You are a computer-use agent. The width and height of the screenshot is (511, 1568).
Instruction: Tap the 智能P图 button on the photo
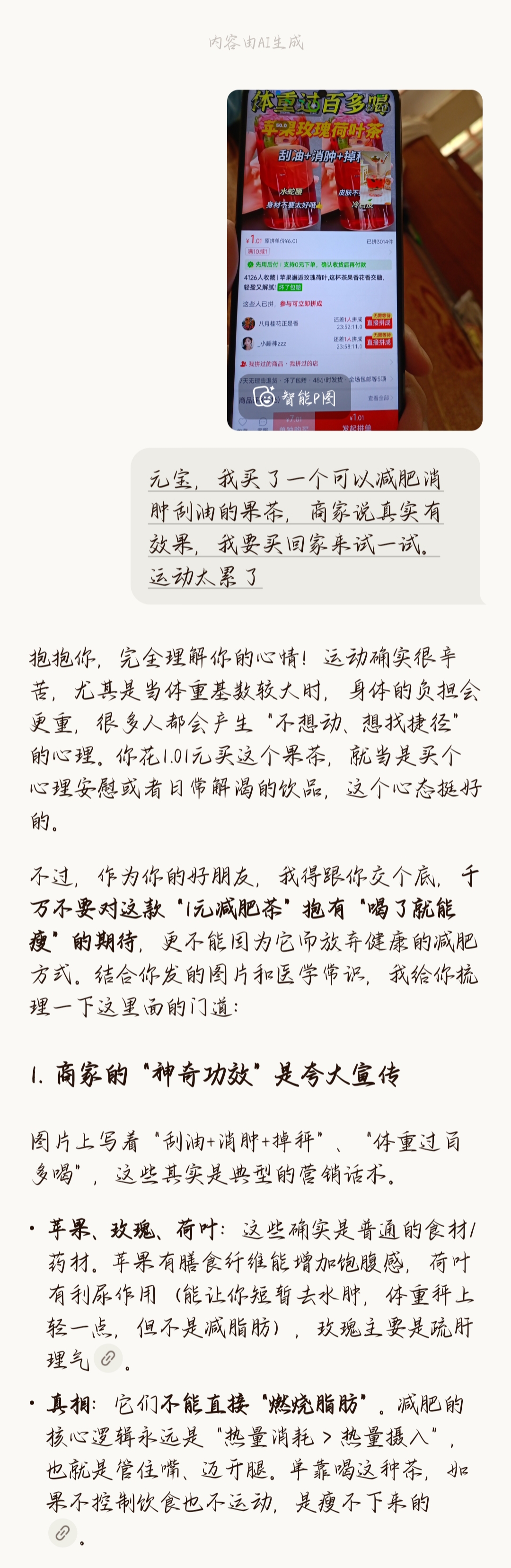294,398
